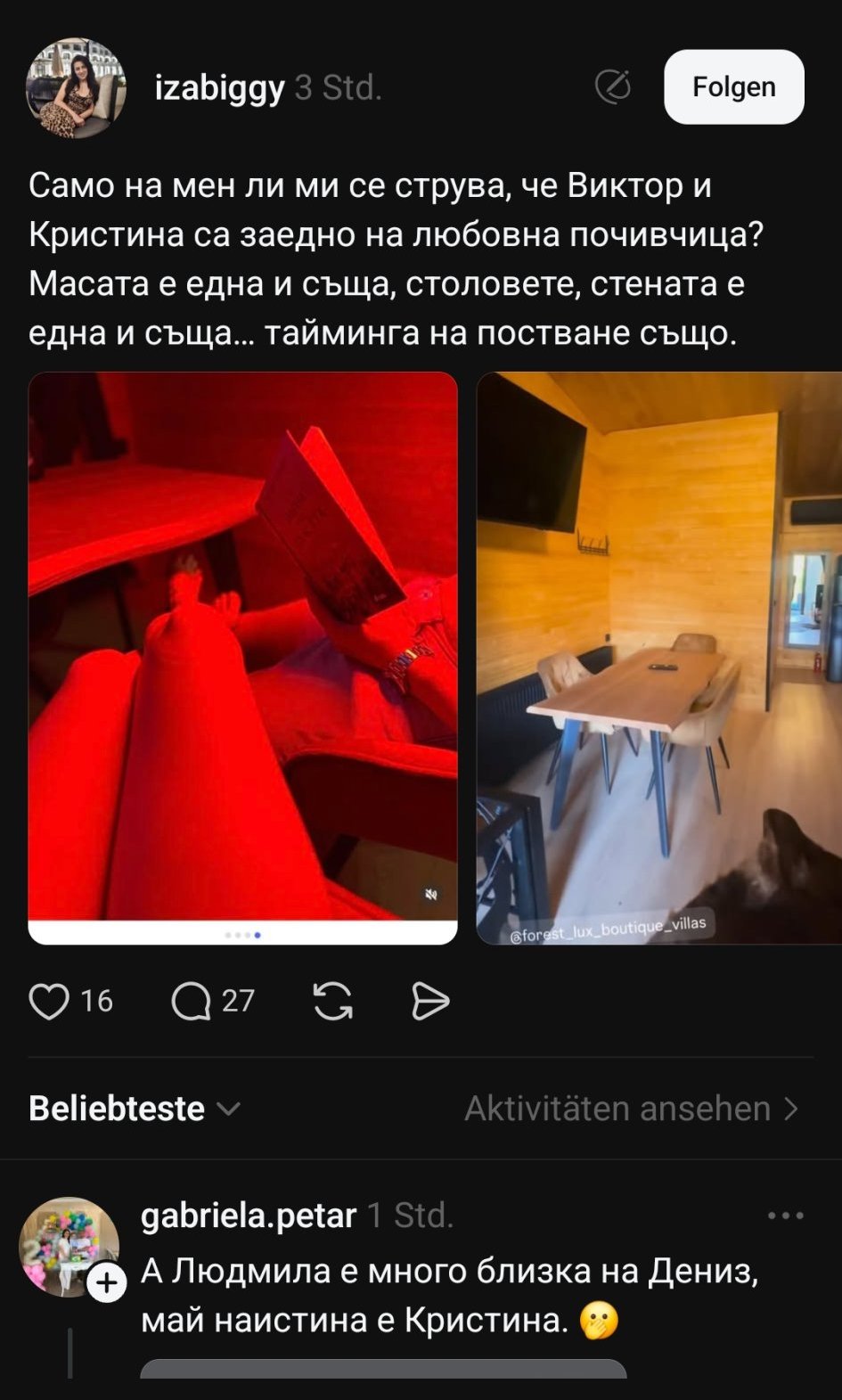This screenshot has width=842, height=1400.
Task: Share the post via send icon
Action: pos(430,1001)
